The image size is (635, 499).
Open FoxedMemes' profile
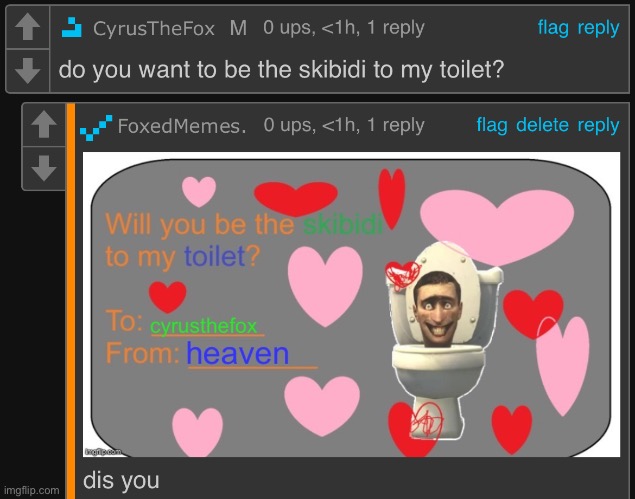179,126
